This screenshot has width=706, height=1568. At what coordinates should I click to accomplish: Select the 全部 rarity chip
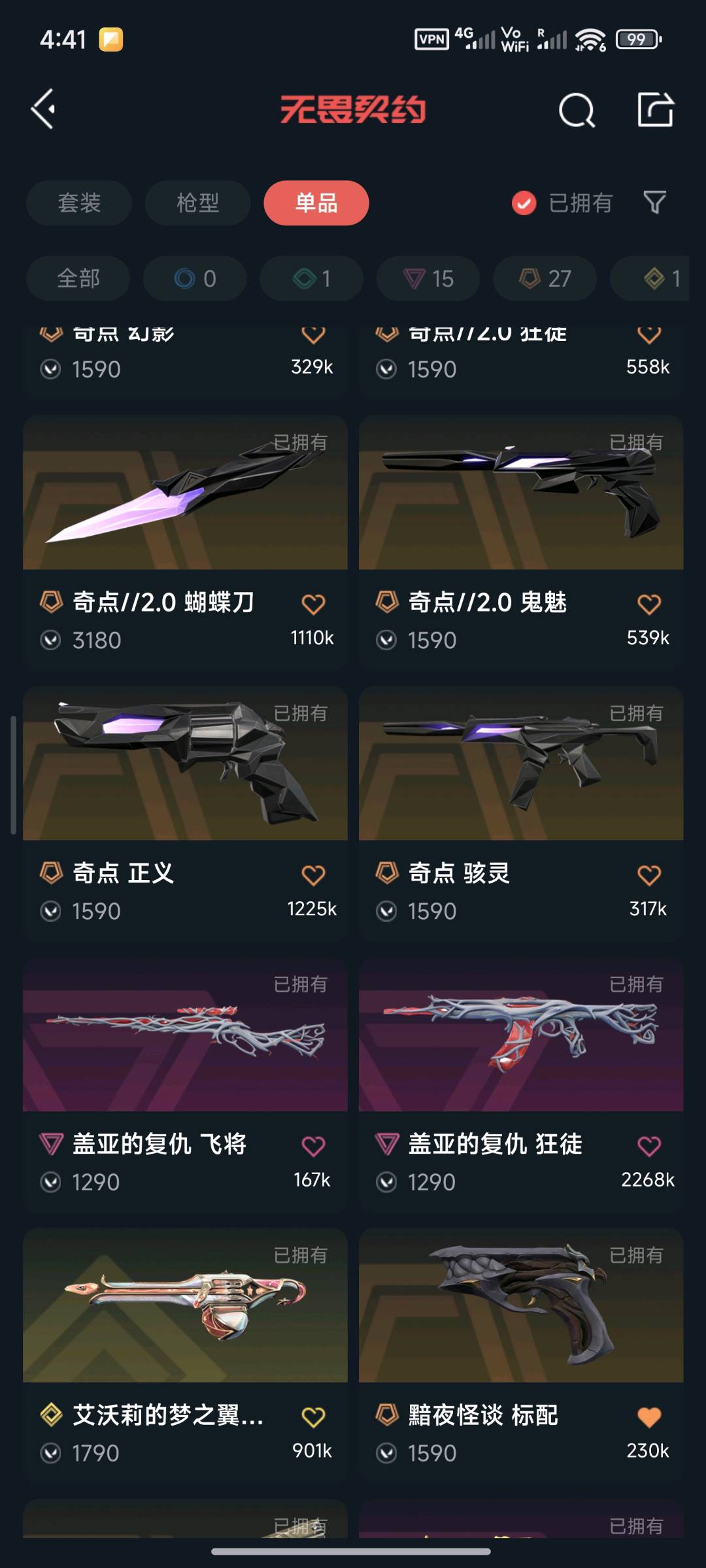78,278
